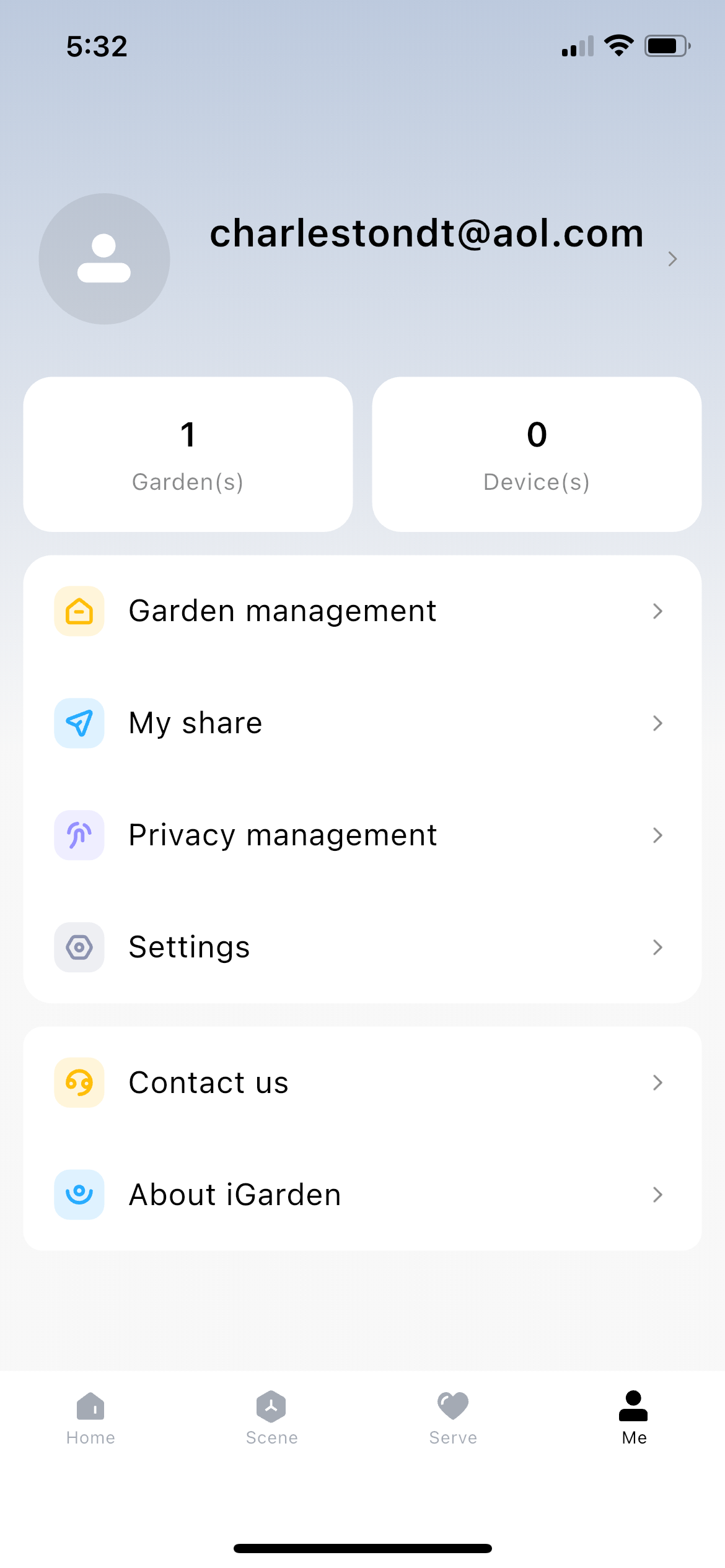Open the charlestondt@aol.com account profile
Screen dimensions: 725x1568
click(426, 234)
